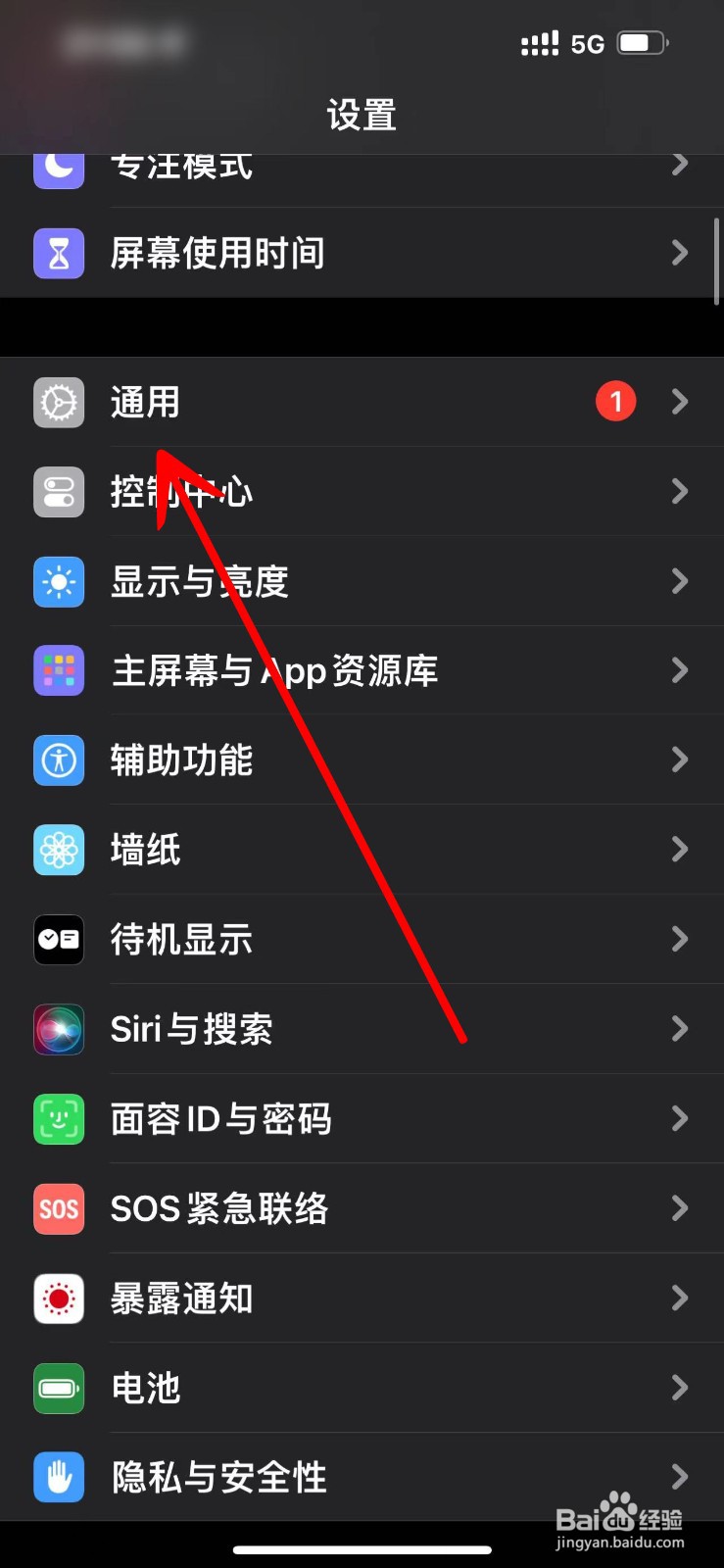Tap the Wallpaper flower icon
The height and width of the screenshot is (1568, 724).
[x=58, y=850]
